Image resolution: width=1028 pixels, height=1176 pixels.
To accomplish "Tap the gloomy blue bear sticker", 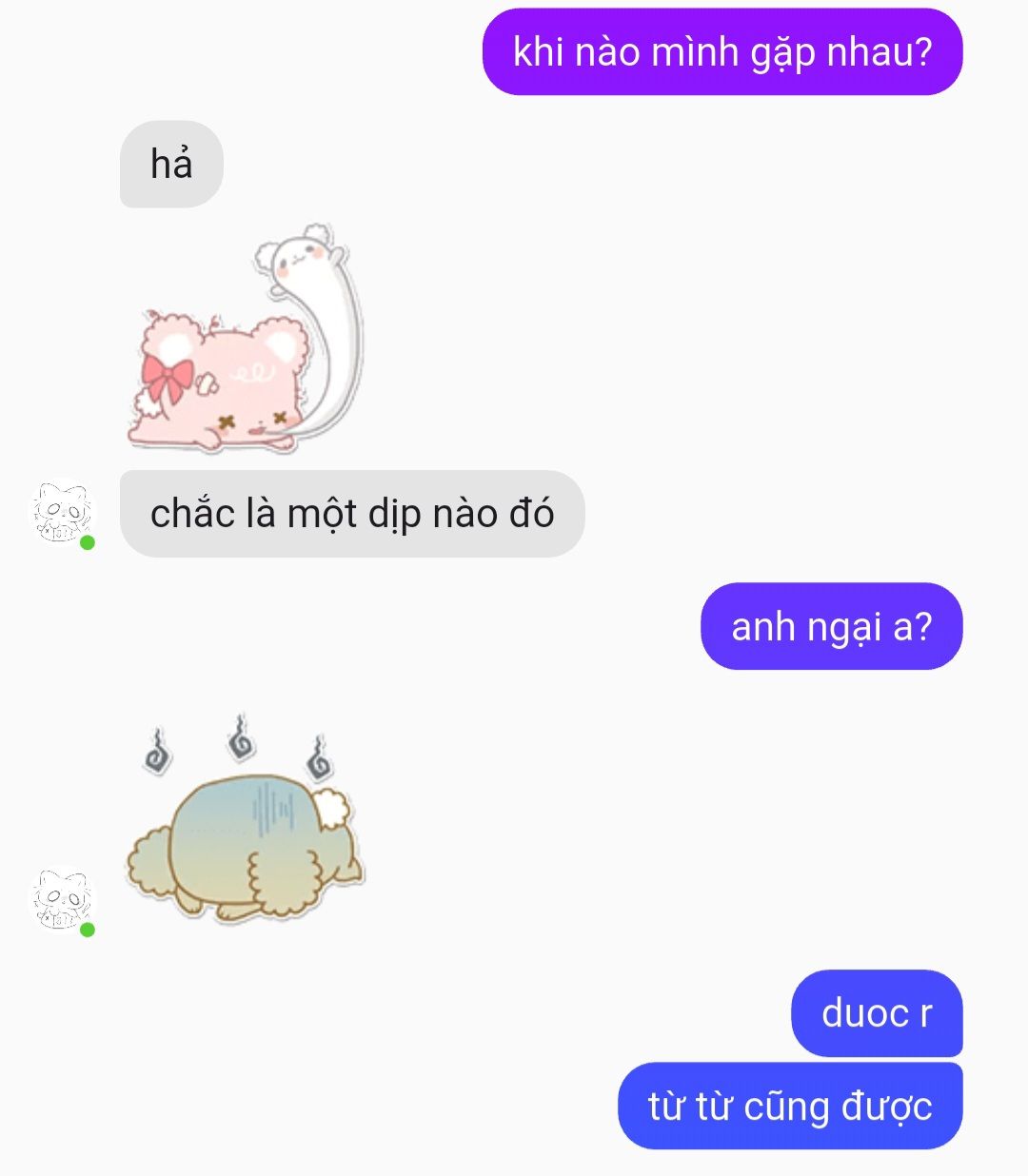I will (x=245, y=826).
